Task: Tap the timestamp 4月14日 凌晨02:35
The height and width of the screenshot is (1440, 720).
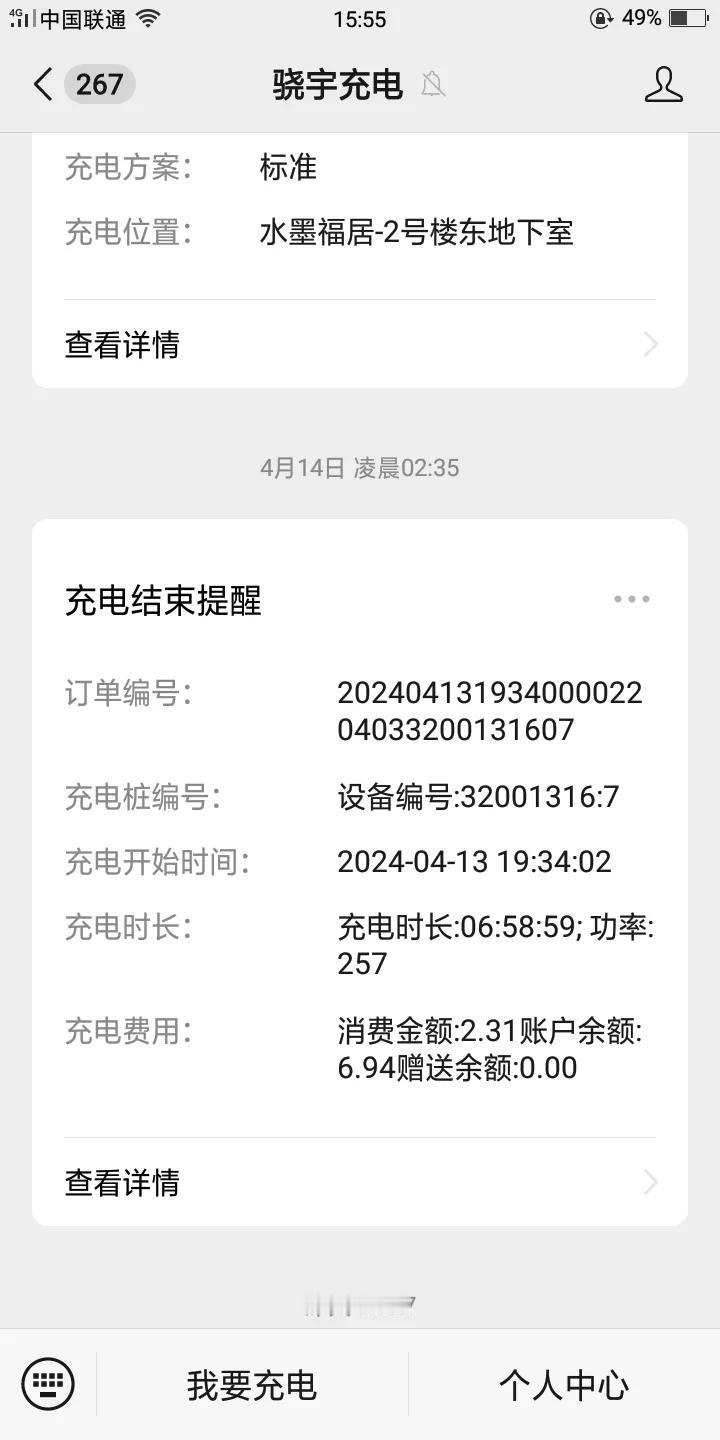Action: tap(360, 468)
